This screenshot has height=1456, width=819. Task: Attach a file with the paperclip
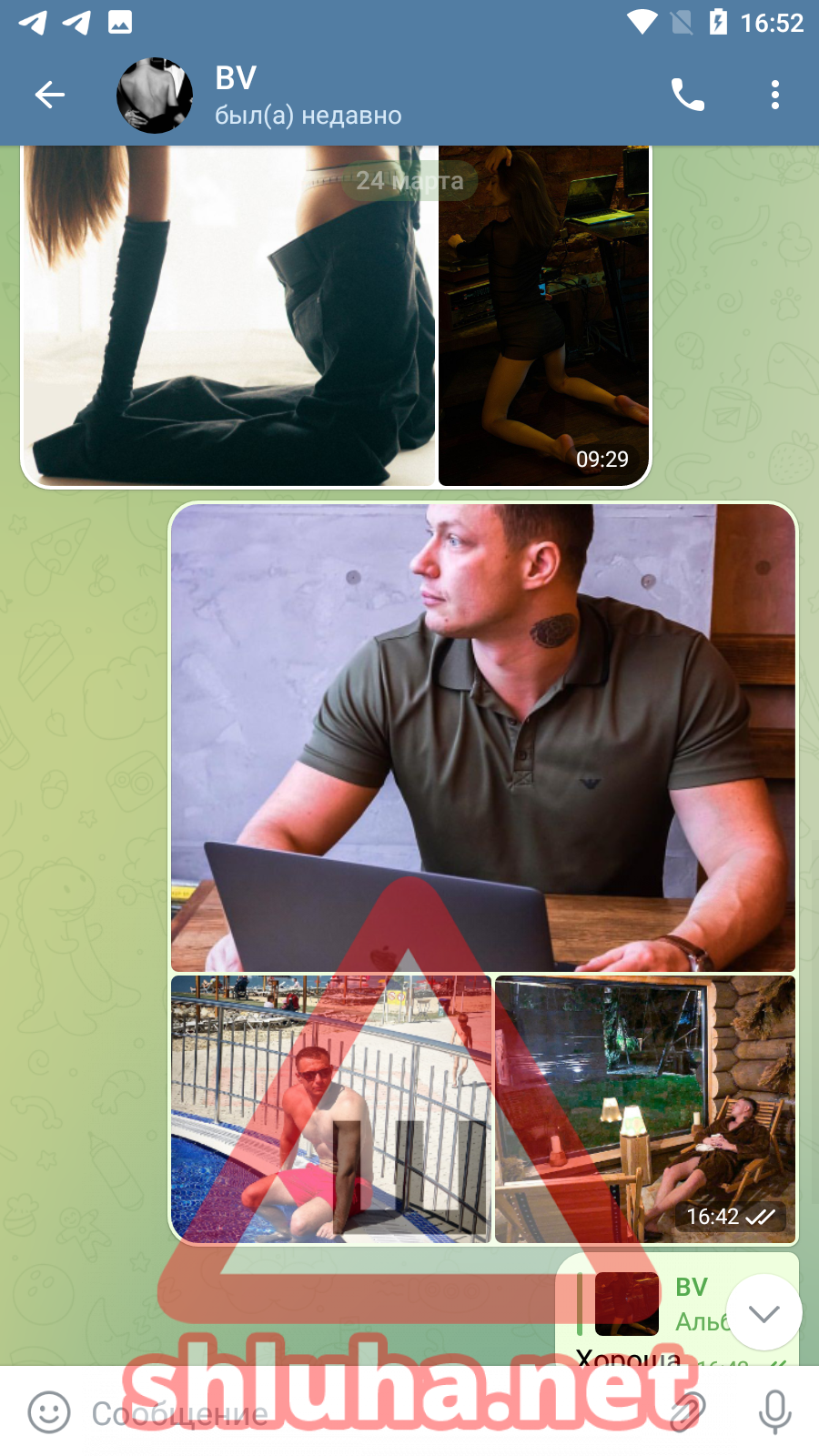[686, 1412]
